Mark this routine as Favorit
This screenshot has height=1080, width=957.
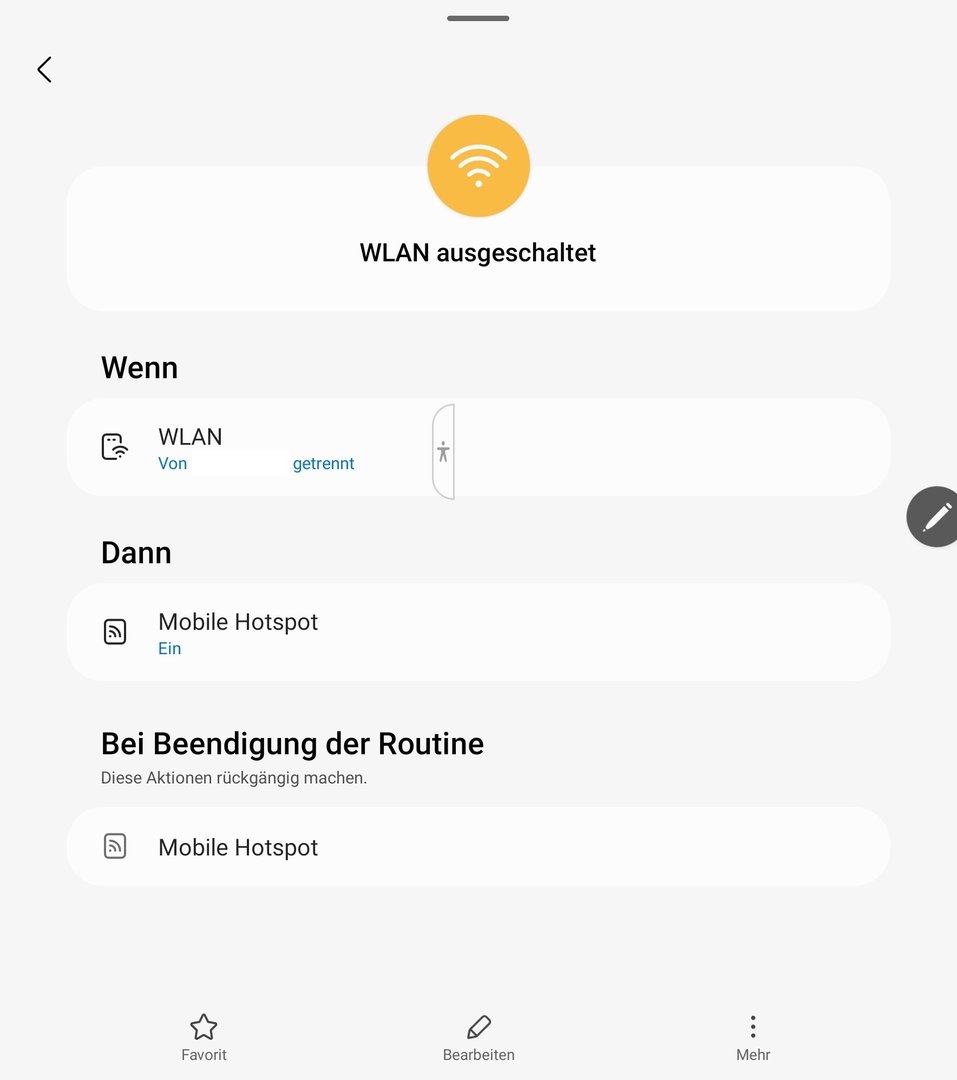coord(204,1037)
